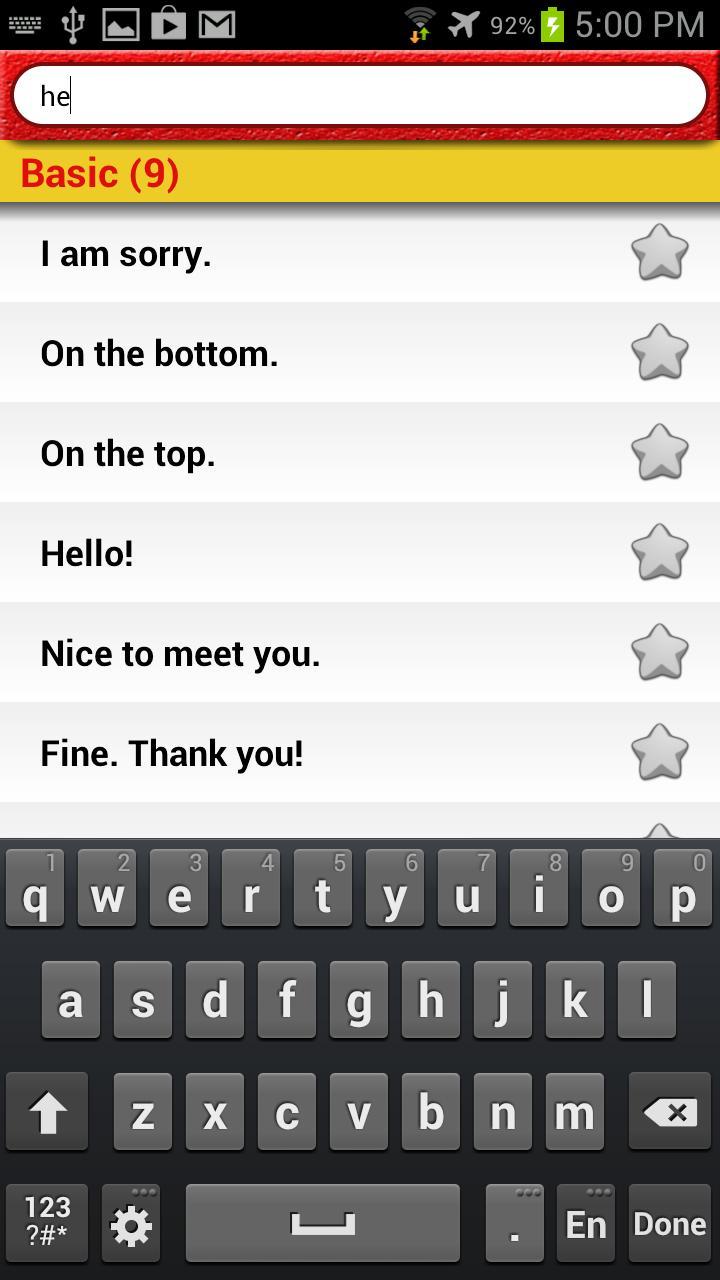Image resolution: width=720 pixels, height=1280 pixels.
Task: Favorite "I am sorry." with its star
Action: point(660,252)
